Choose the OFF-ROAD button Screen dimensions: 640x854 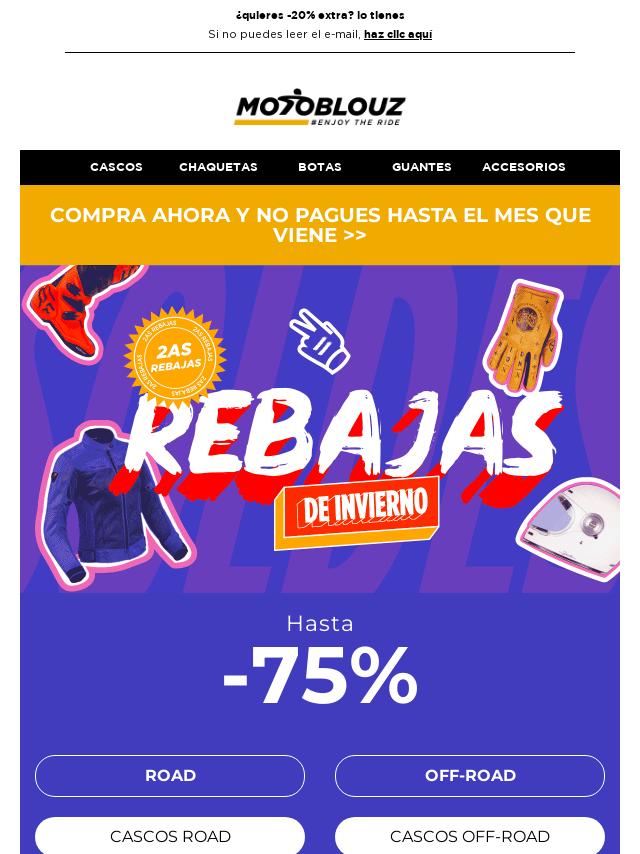[x=470, y=776]
